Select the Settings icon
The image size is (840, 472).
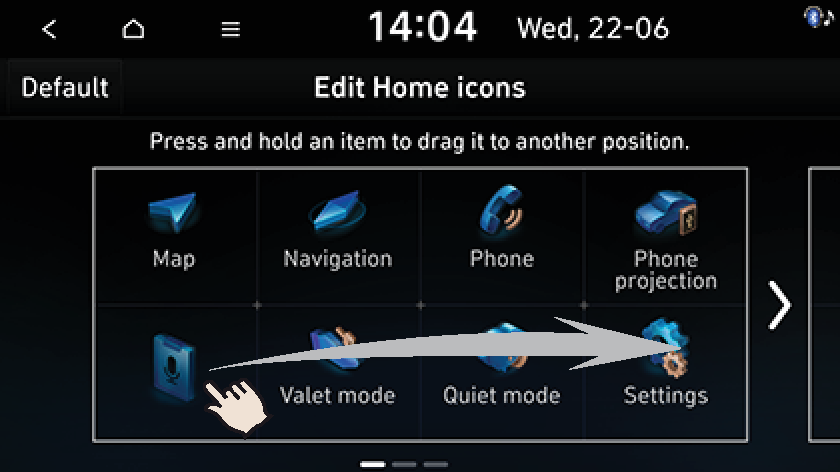(666, 368)
